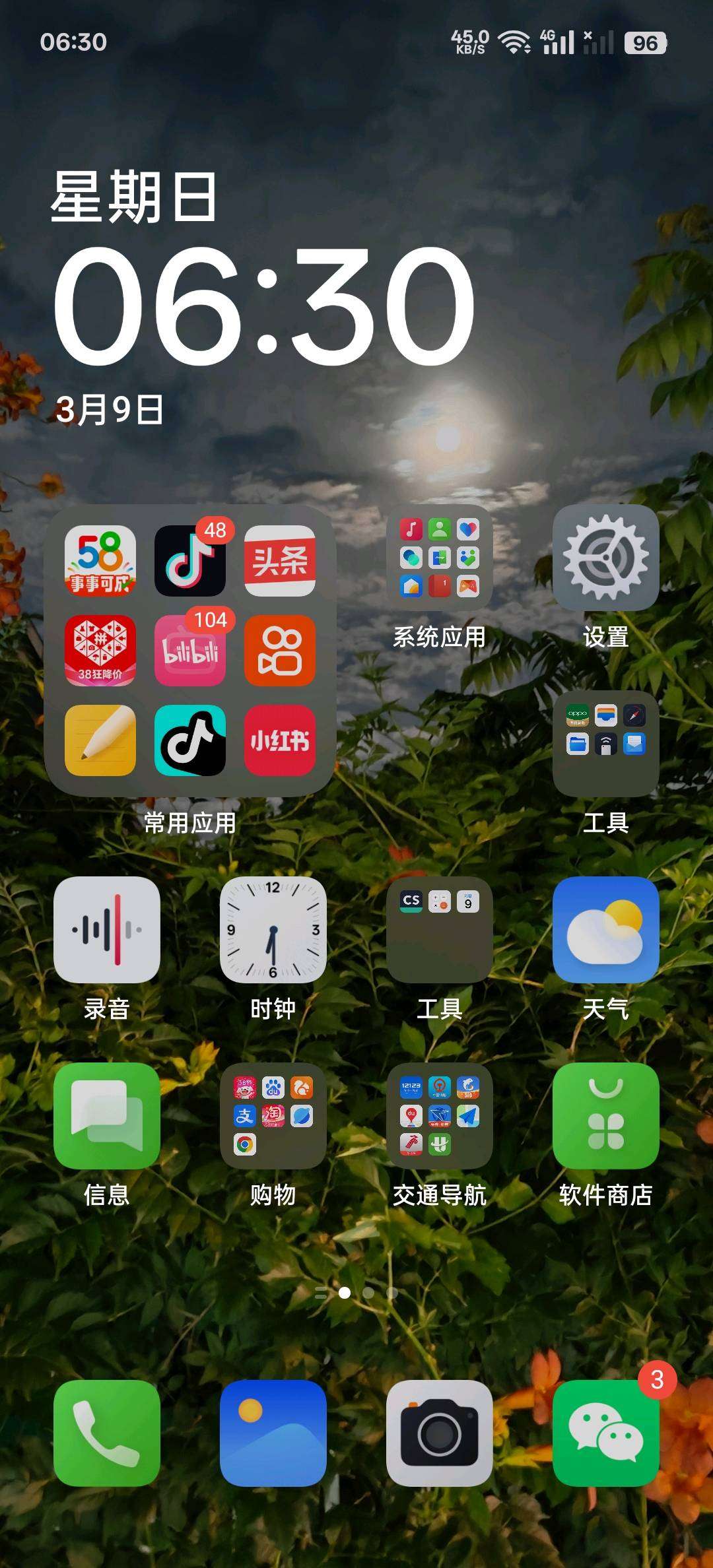Viewport: 713px width, 1568px height.
Task: Check the 天气 weather app
Action: (606, 931)
